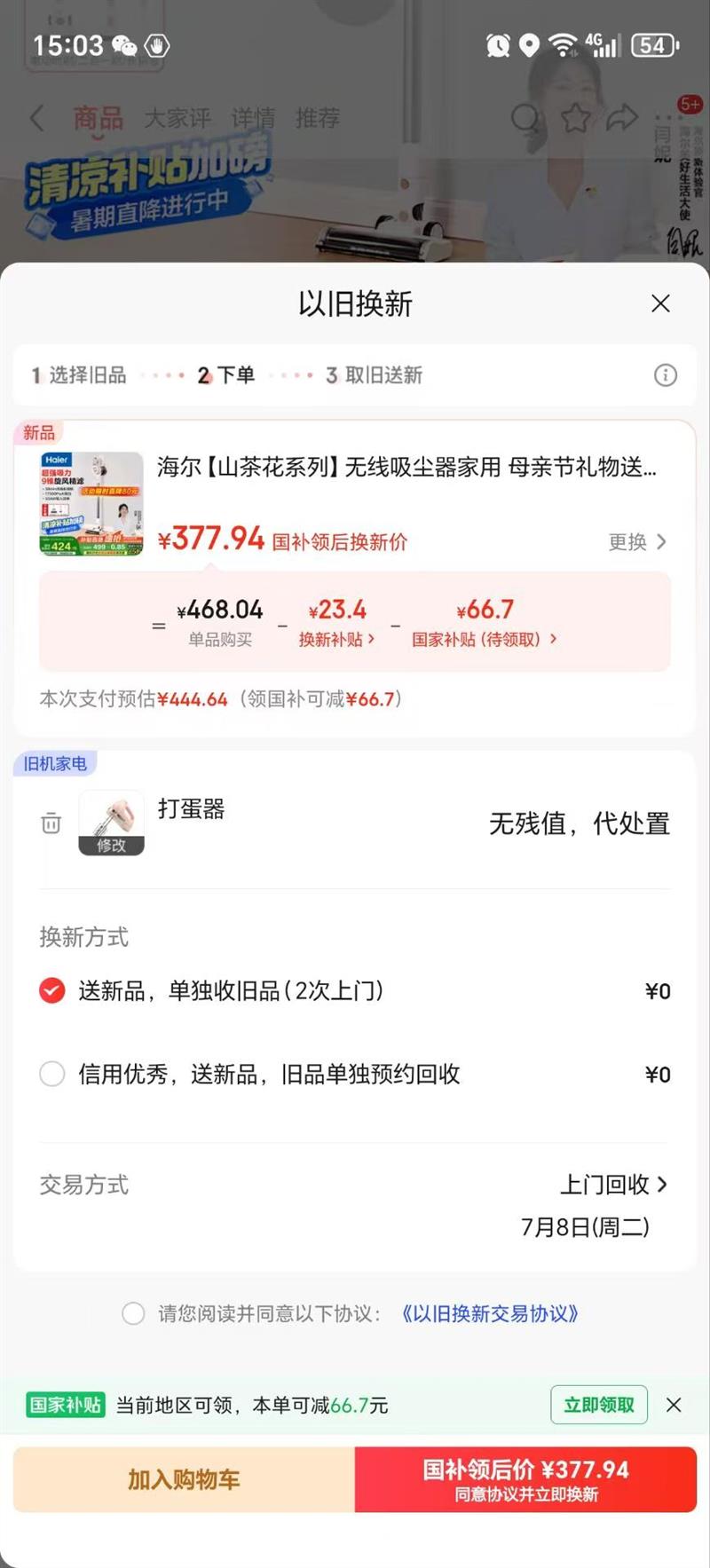The image size is (710, 1568).
Task: Tap 立即领取 for national subsidy
Action: [x=599, y=1405]
